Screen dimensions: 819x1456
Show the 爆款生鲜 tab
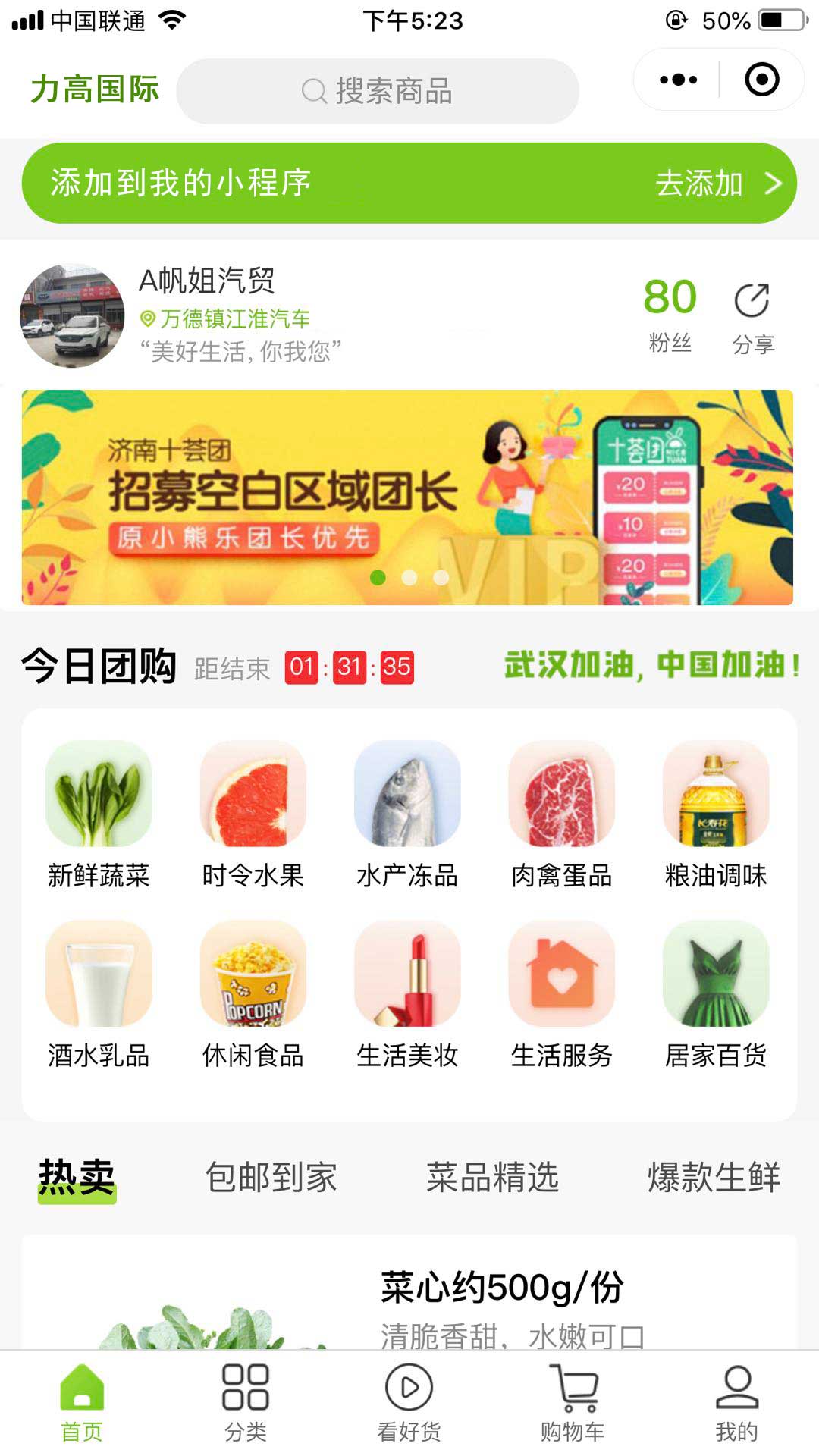[714, 1177]
